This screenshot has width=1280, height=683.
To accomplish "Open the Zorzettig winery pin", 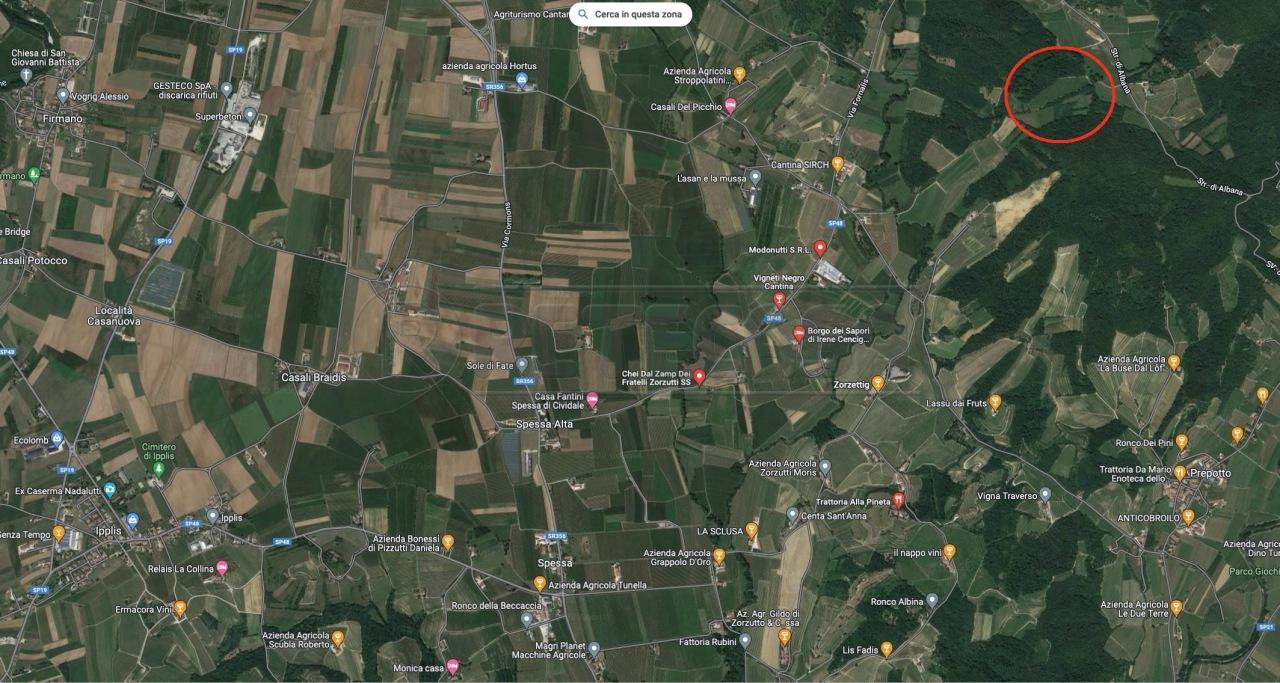I will tap(877, 382).
